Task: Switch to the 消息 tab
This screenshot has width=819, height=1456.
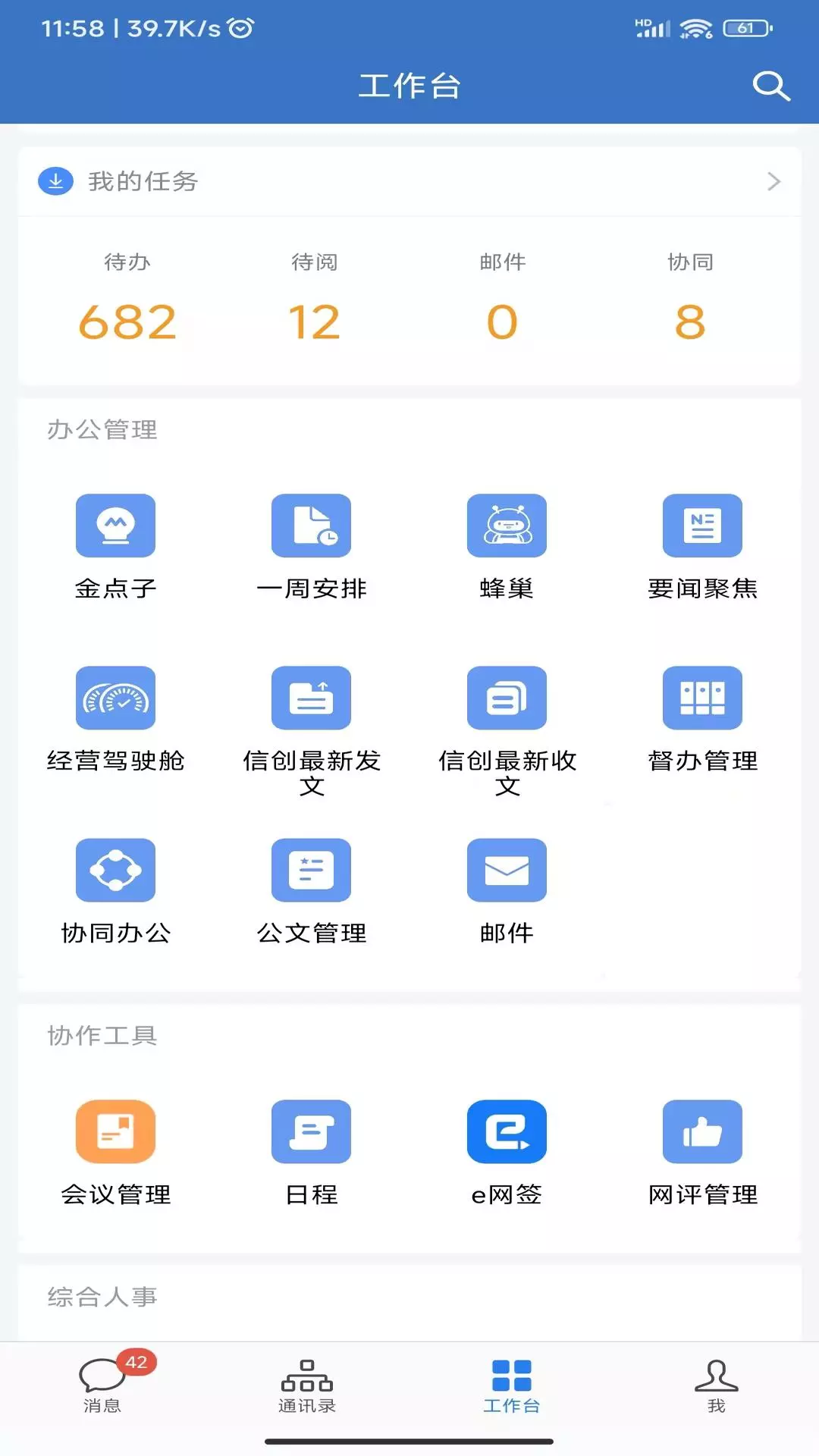Action: pyautogui.click(x=102, y=1385)
